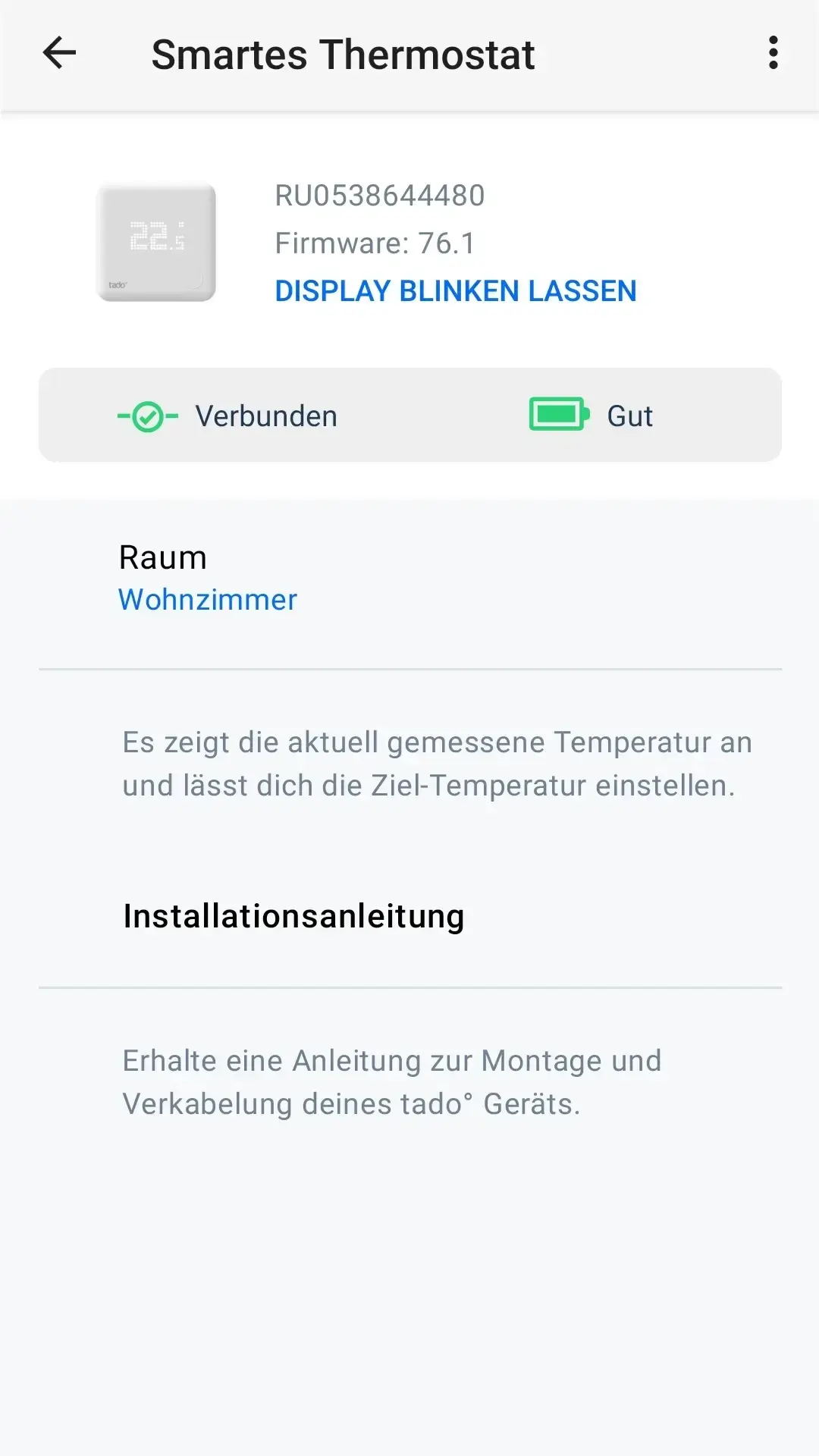This screenshot has width=819, height=1456.
Task: Go back with the arrow icon
Action: click(x=59, y=53)
